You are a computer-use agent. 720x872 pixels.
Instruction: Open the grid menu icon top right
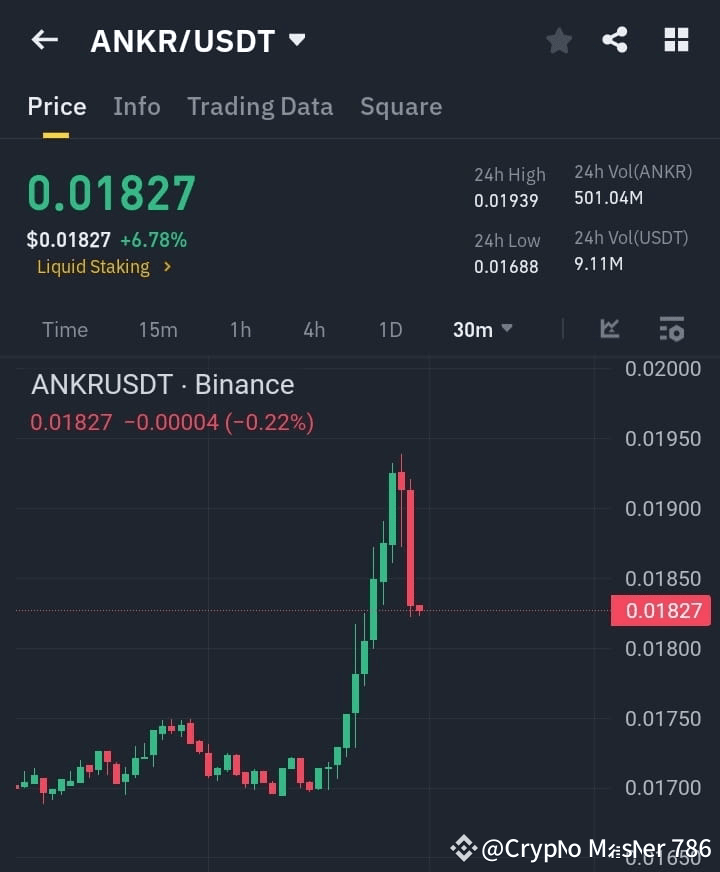click(676, 41)
